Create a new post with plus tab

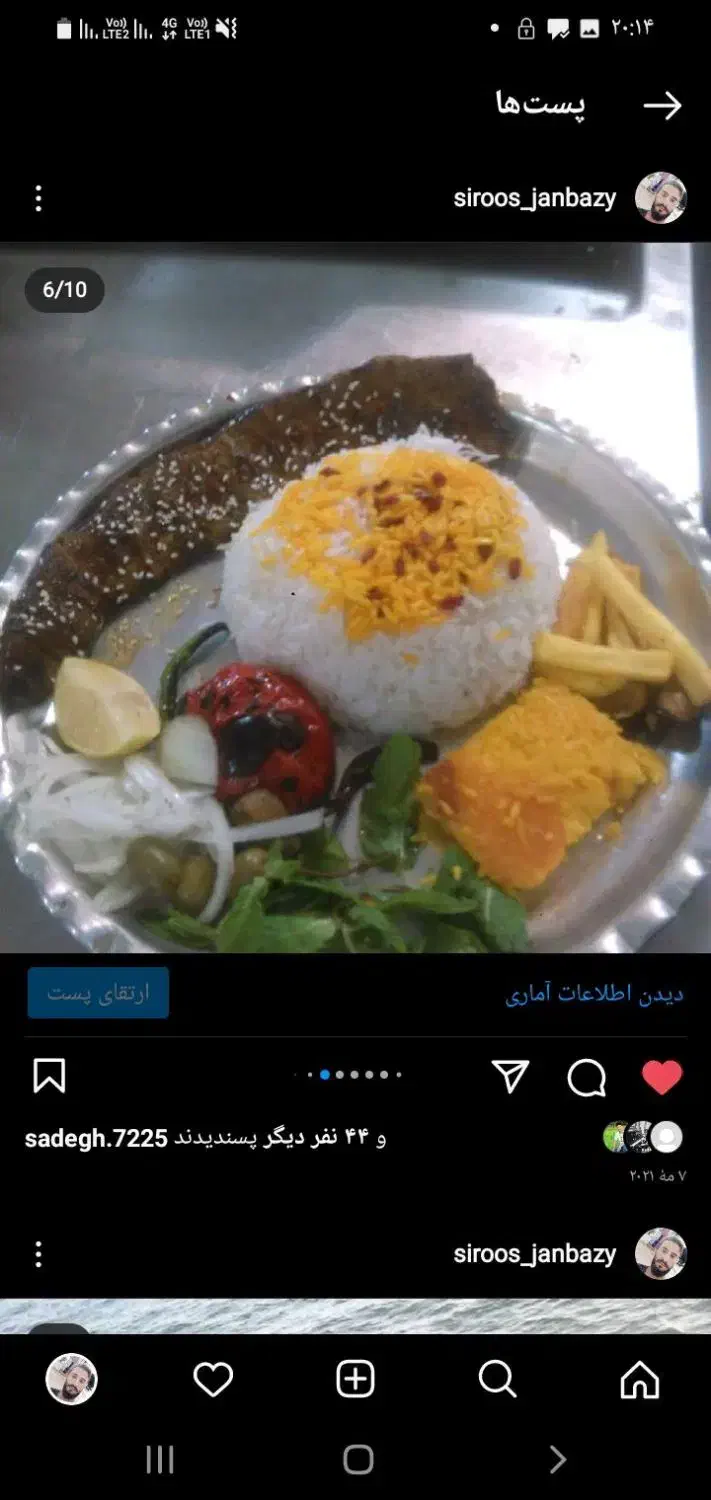tap(355, 1380)
